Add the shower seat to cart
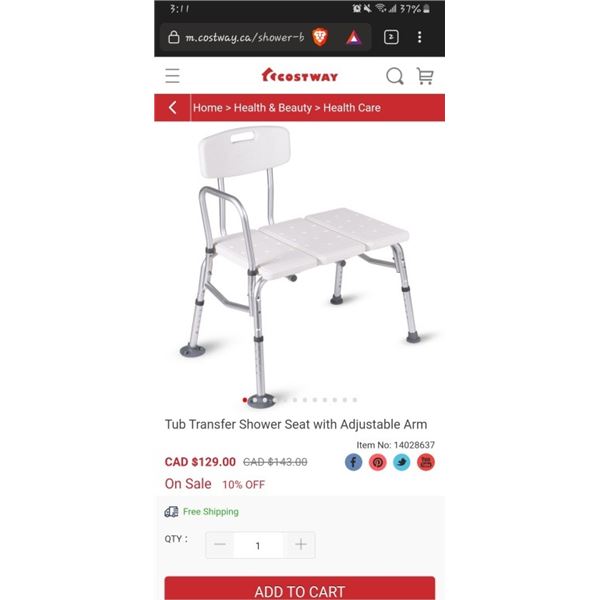Viewport: 600px width, 600px height. (x=300, y=590)
